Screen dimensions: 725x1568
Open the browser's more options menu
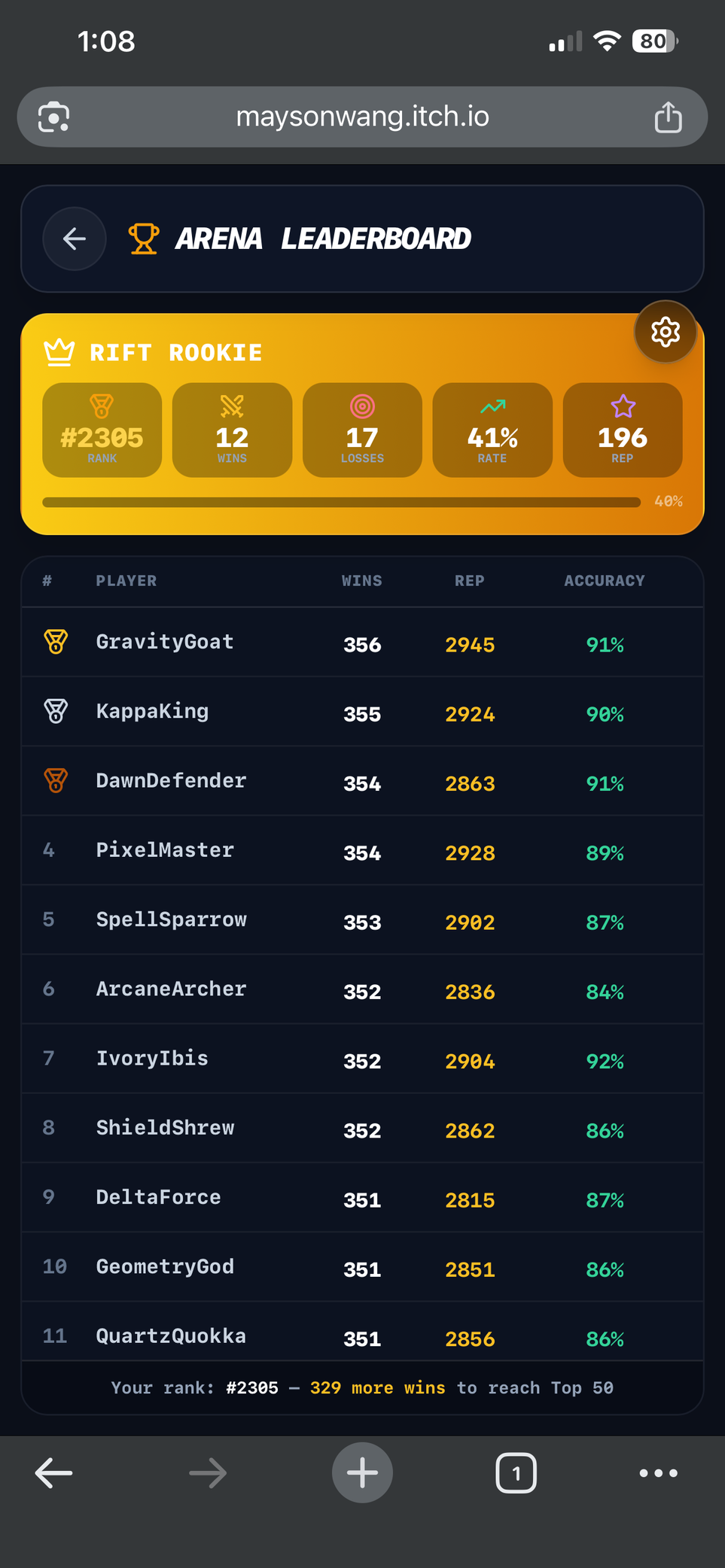[x=658, y=1472]
